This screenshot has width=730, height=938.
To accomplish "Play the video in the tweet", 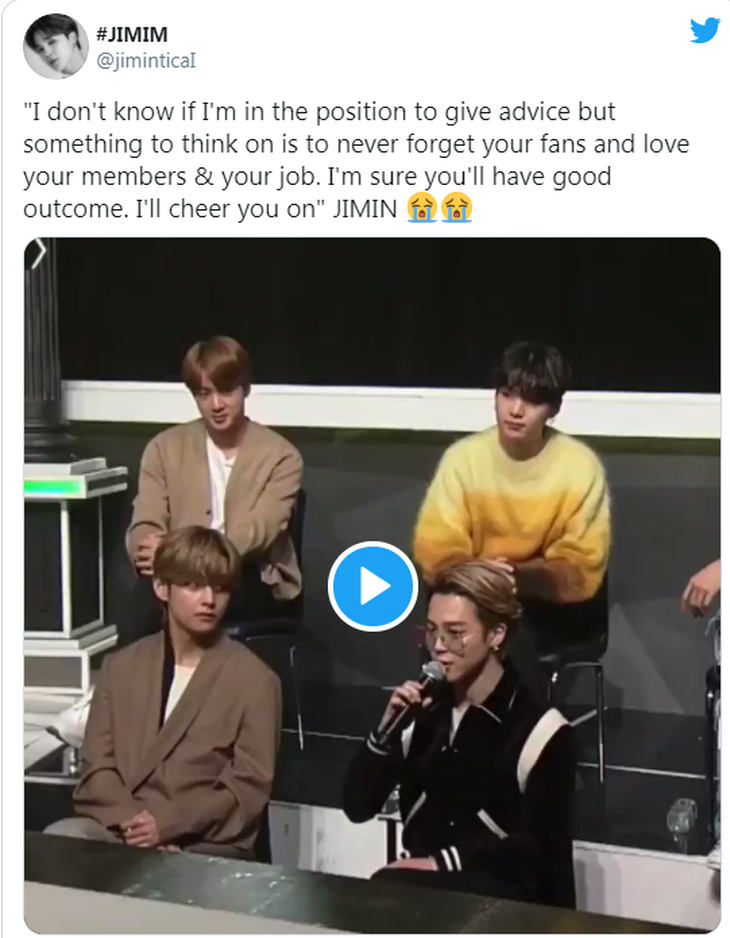I will 372,587.
